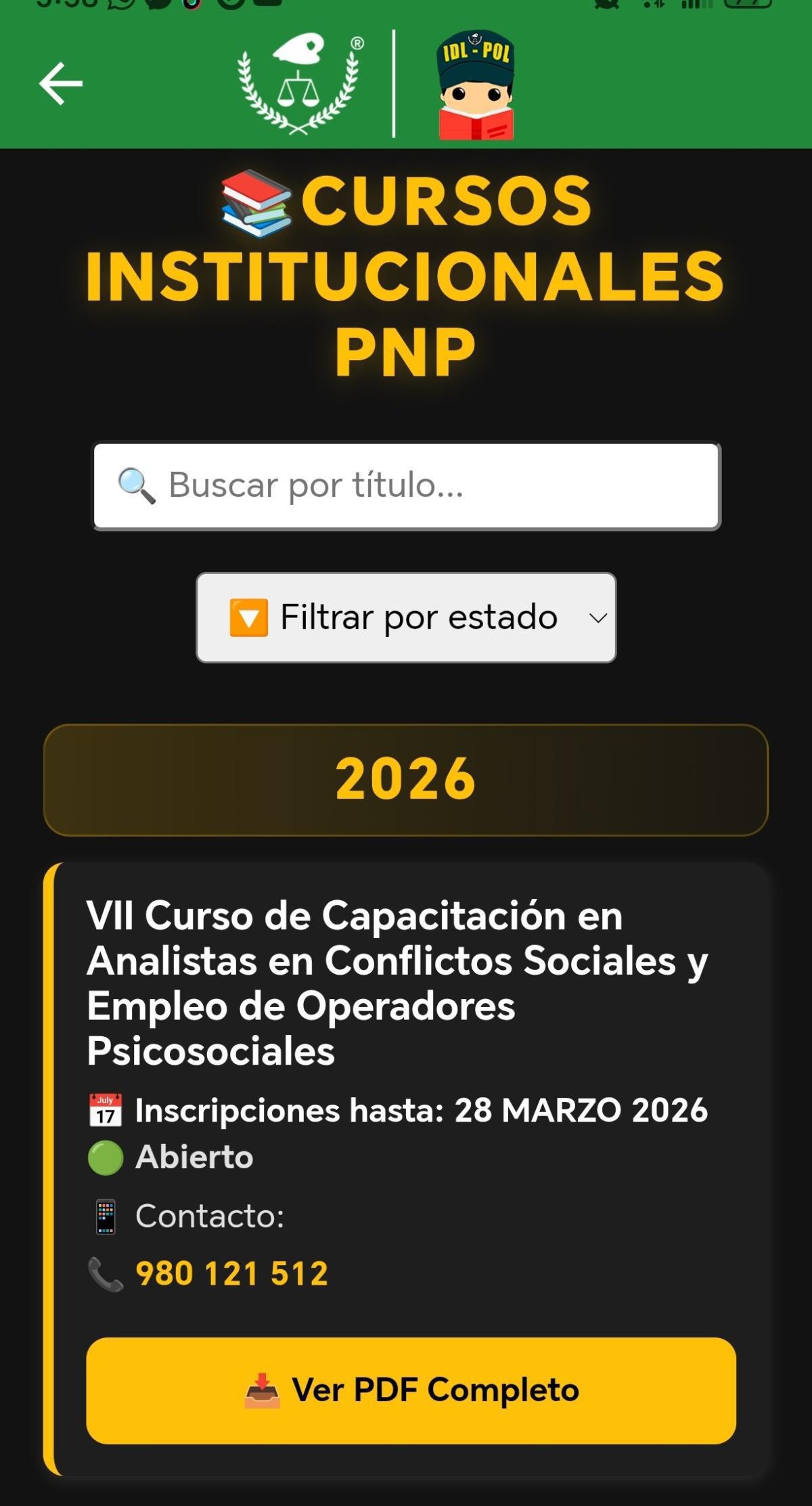
Task: Tap the Buscar por título search field
Action: pyautogui.click(x=406, y=485)
